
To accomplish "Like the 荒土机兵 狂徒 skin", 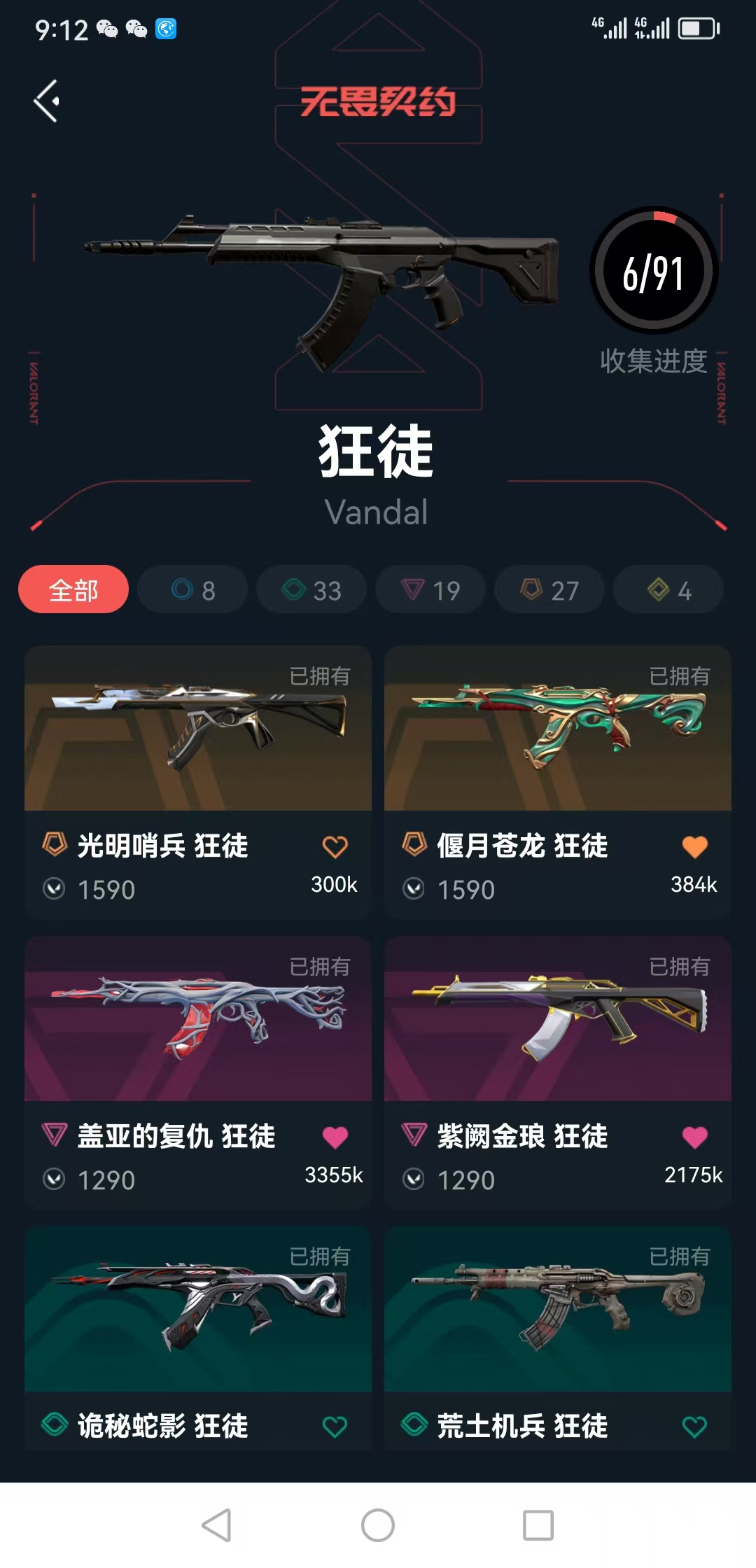I will (x=694, y=1427).
